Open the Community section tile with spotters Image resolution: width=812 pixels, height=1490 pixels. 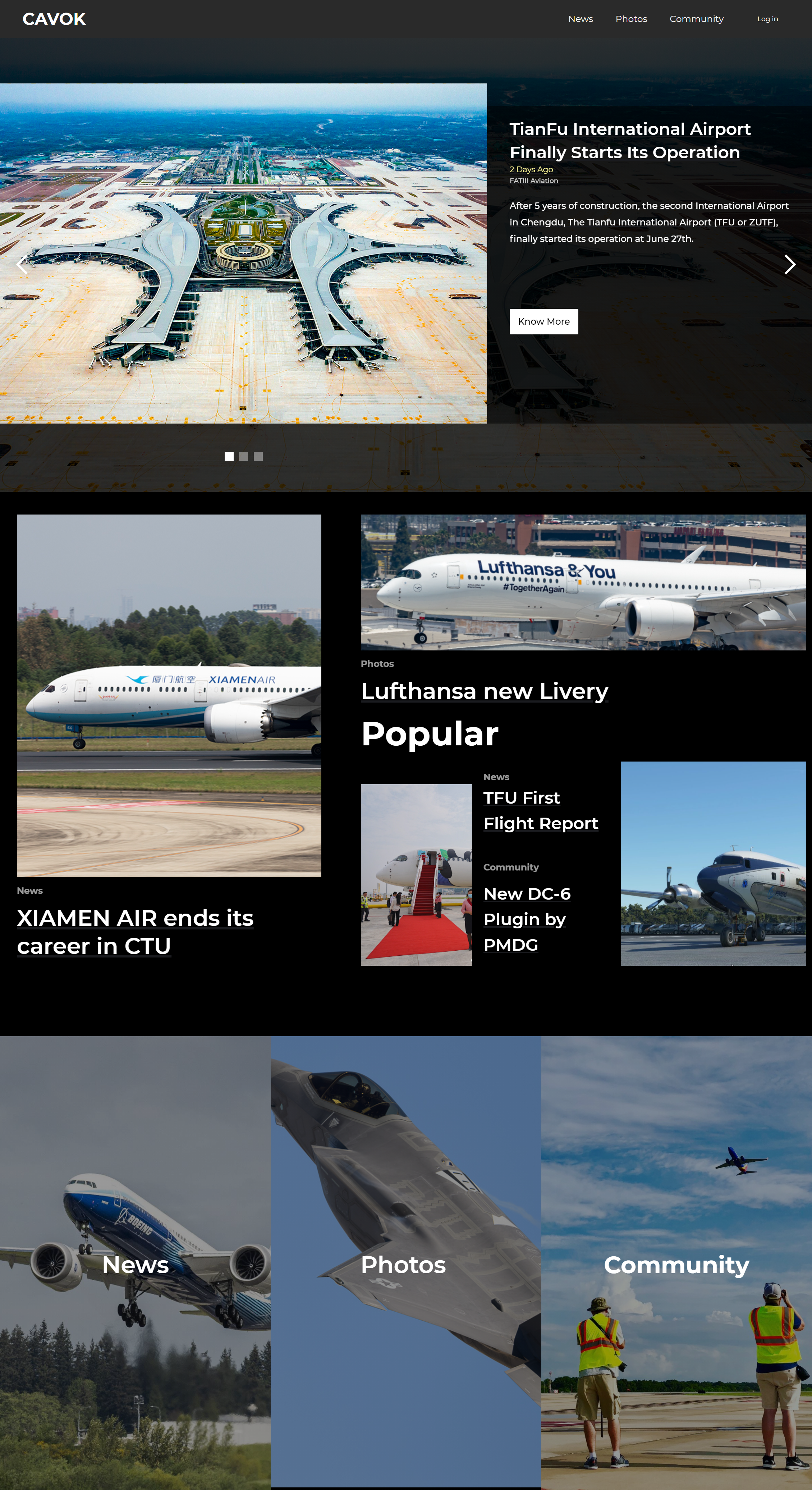tap(676, 1264)
